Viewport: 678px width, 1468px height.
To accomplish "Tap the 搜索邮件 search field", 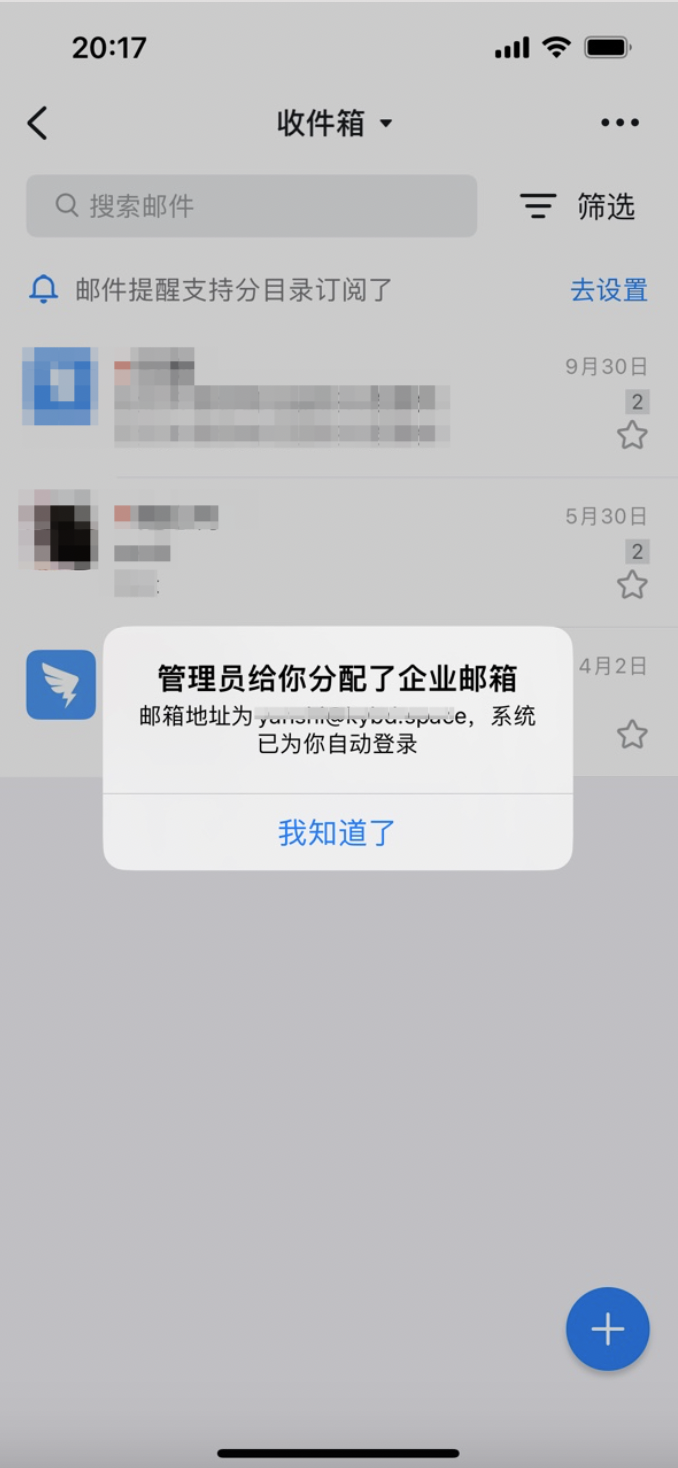I will point(251,206).
